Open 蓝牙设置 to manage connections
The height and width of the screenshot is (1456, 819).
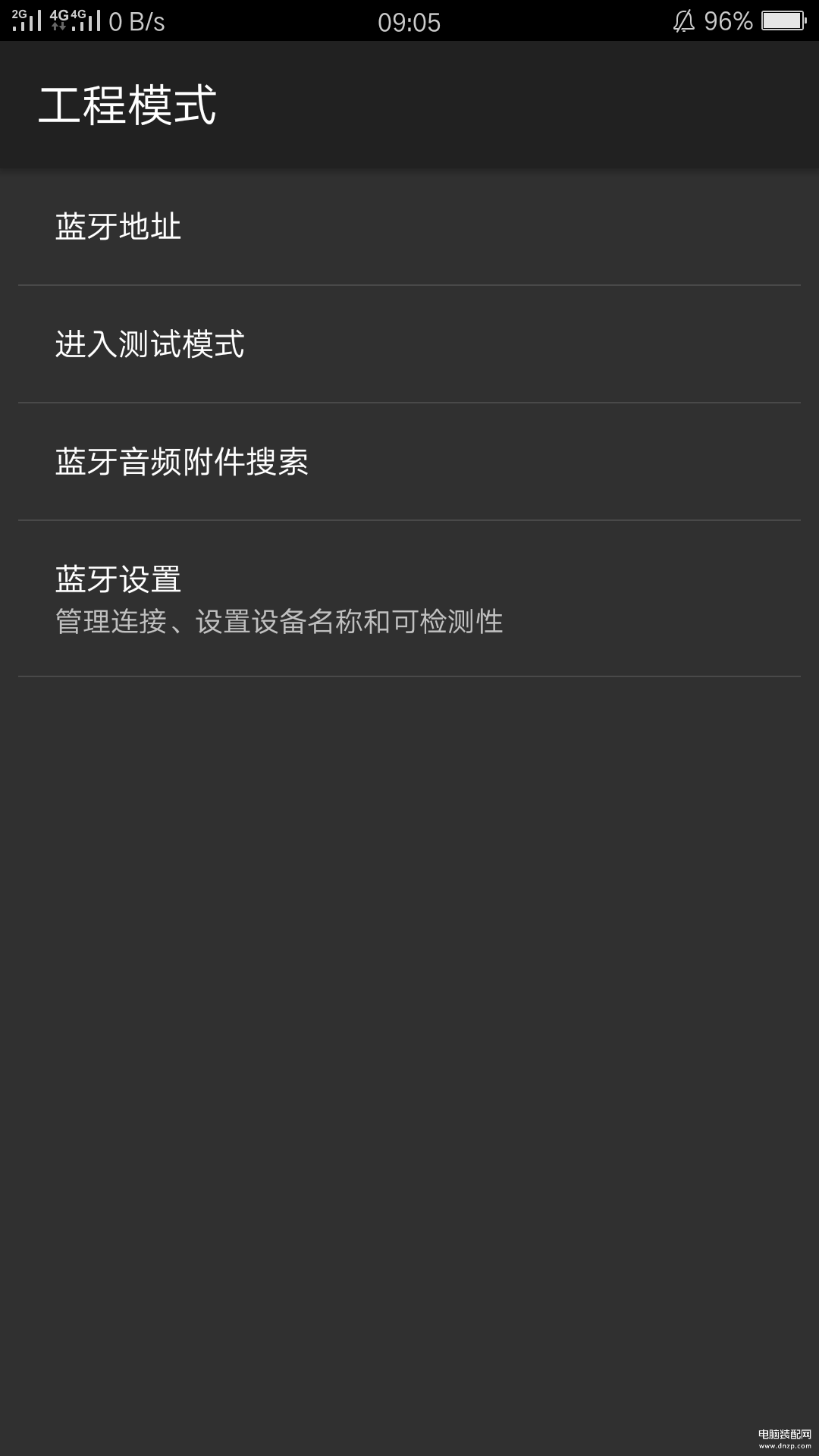pos(409,598)
